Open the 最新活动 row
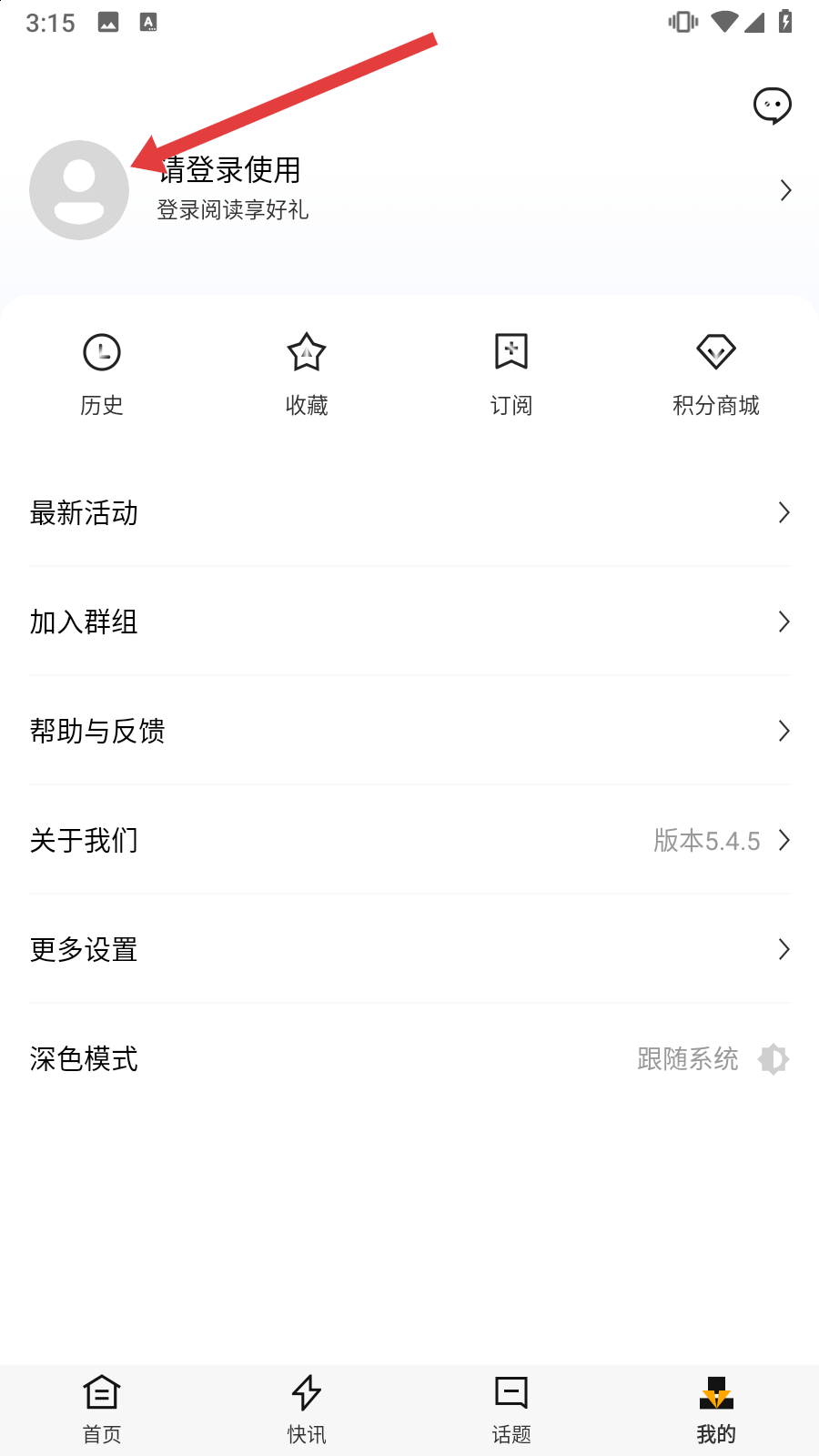The height and width of the screenshot is (1456, 819). 409,513
